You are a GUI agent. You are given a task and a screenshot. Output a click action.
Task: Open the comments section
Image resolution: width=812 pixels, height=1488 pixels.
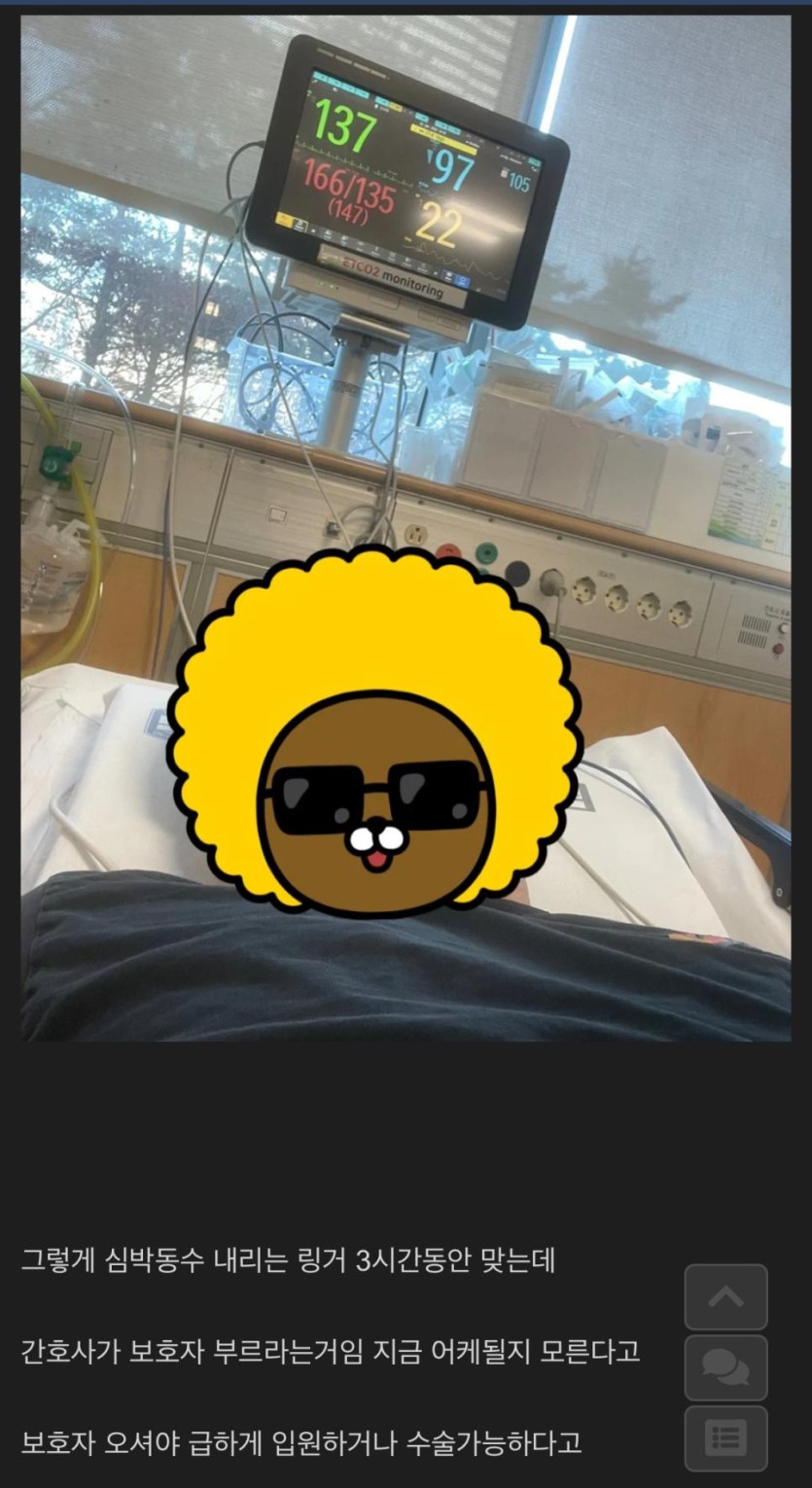click(x=725, y=1367)
